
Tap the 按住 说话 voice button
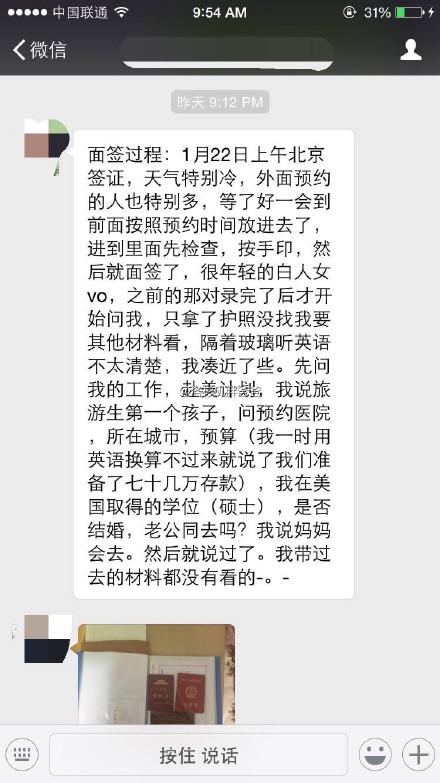(x=199, y=755)
